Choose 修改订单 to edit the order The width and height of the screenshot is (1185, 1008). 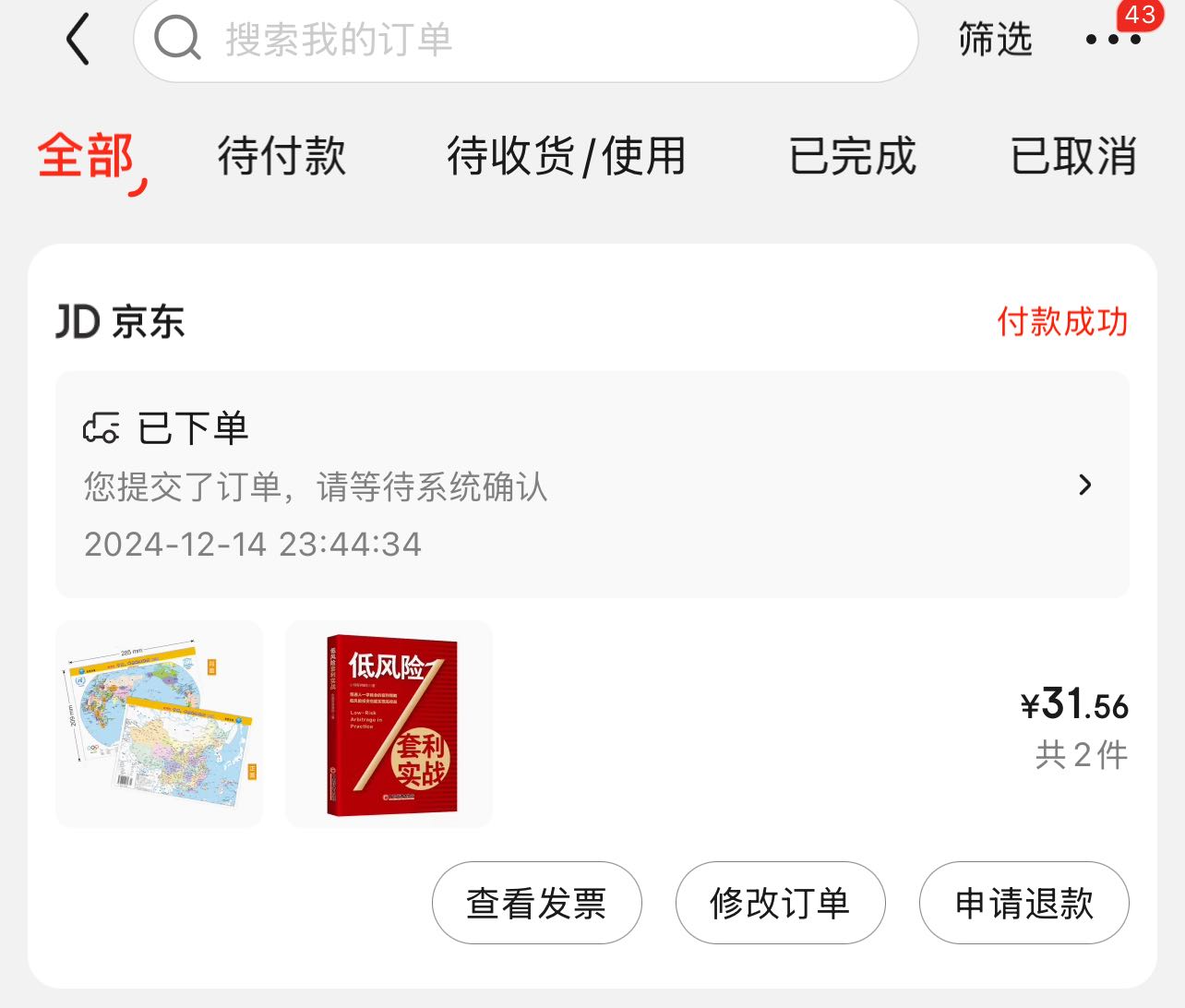(781, 903)
